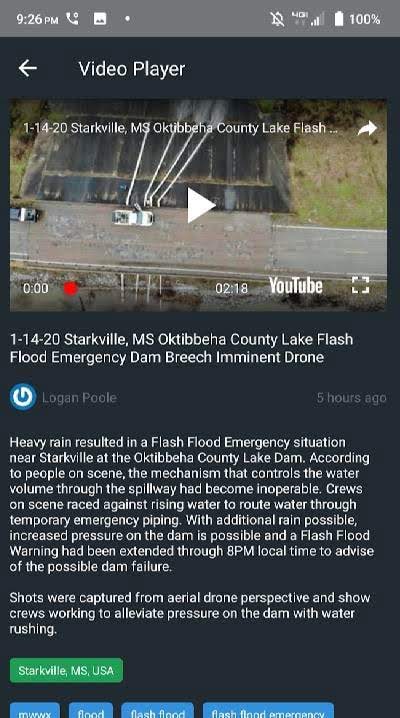This screenshot has width=400, height=718.
Task: Tap the mwwx tag chip
Action: 35,711
